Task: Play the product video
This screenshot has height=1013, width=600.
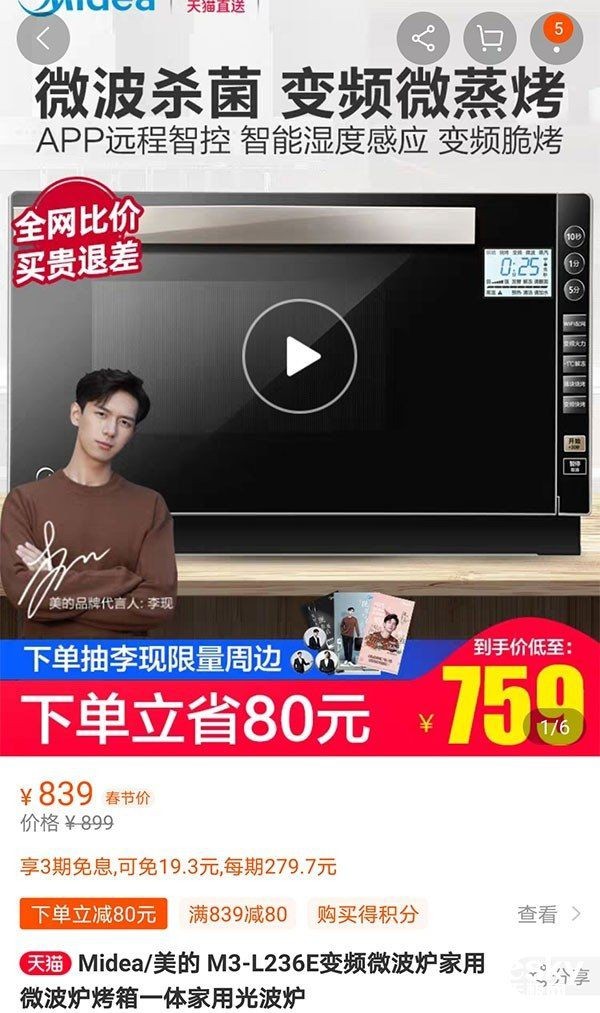Action: [x=300, y=355]
